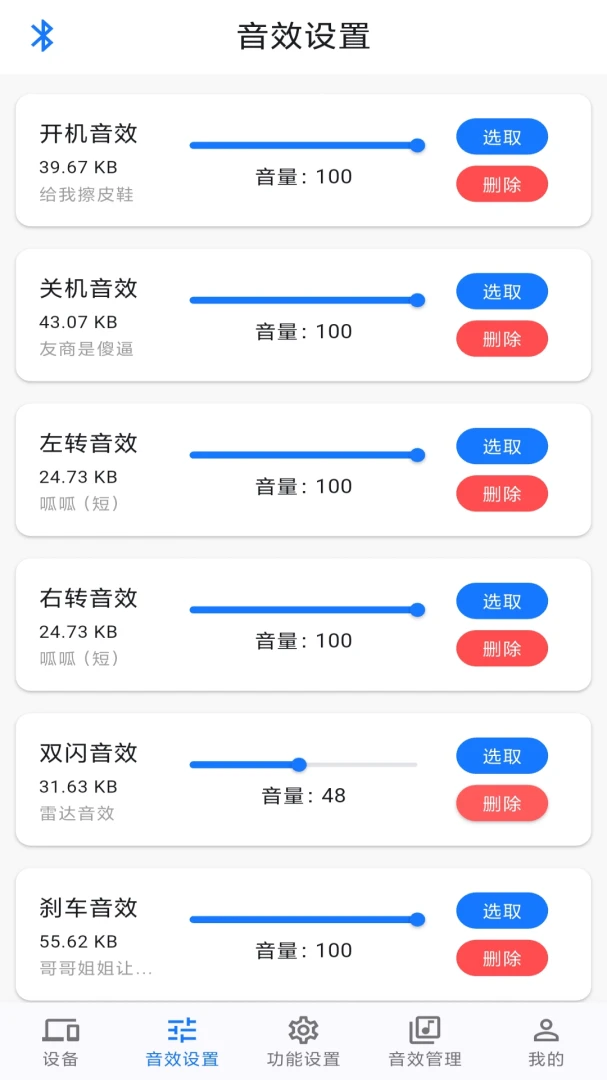Tap 选取 on the 右转音效 card
Viewport: 607px width, 1080px height.
[x=502, y=601]
